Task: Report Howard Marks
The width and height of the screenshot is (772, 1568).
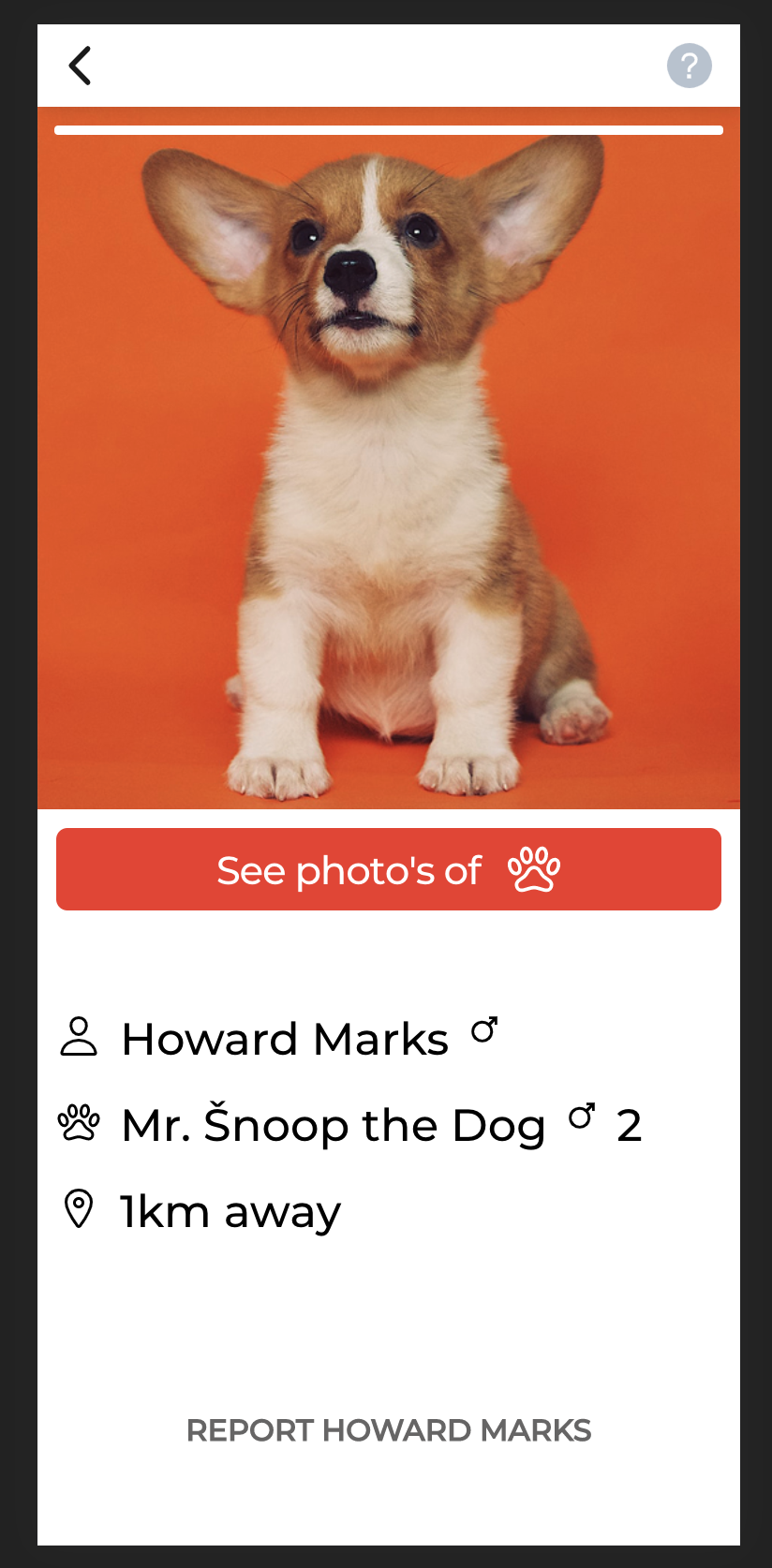Action: pos(388,1430)
